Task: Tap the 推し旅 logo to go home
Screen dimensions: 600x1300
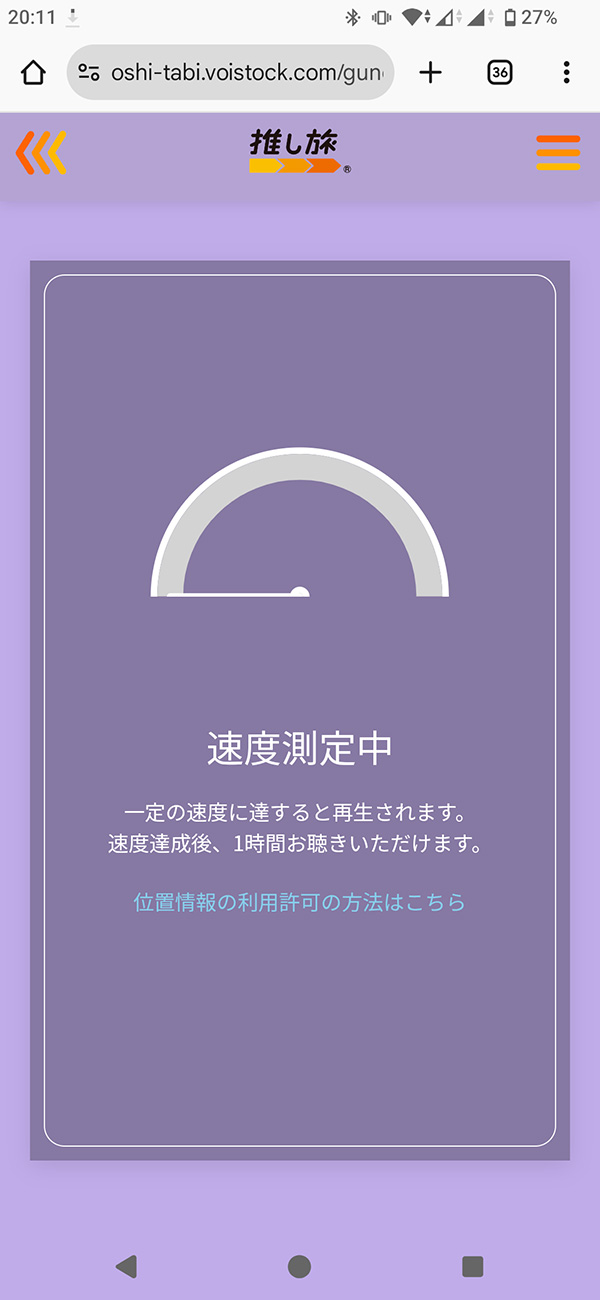Action: coord(300,153)
